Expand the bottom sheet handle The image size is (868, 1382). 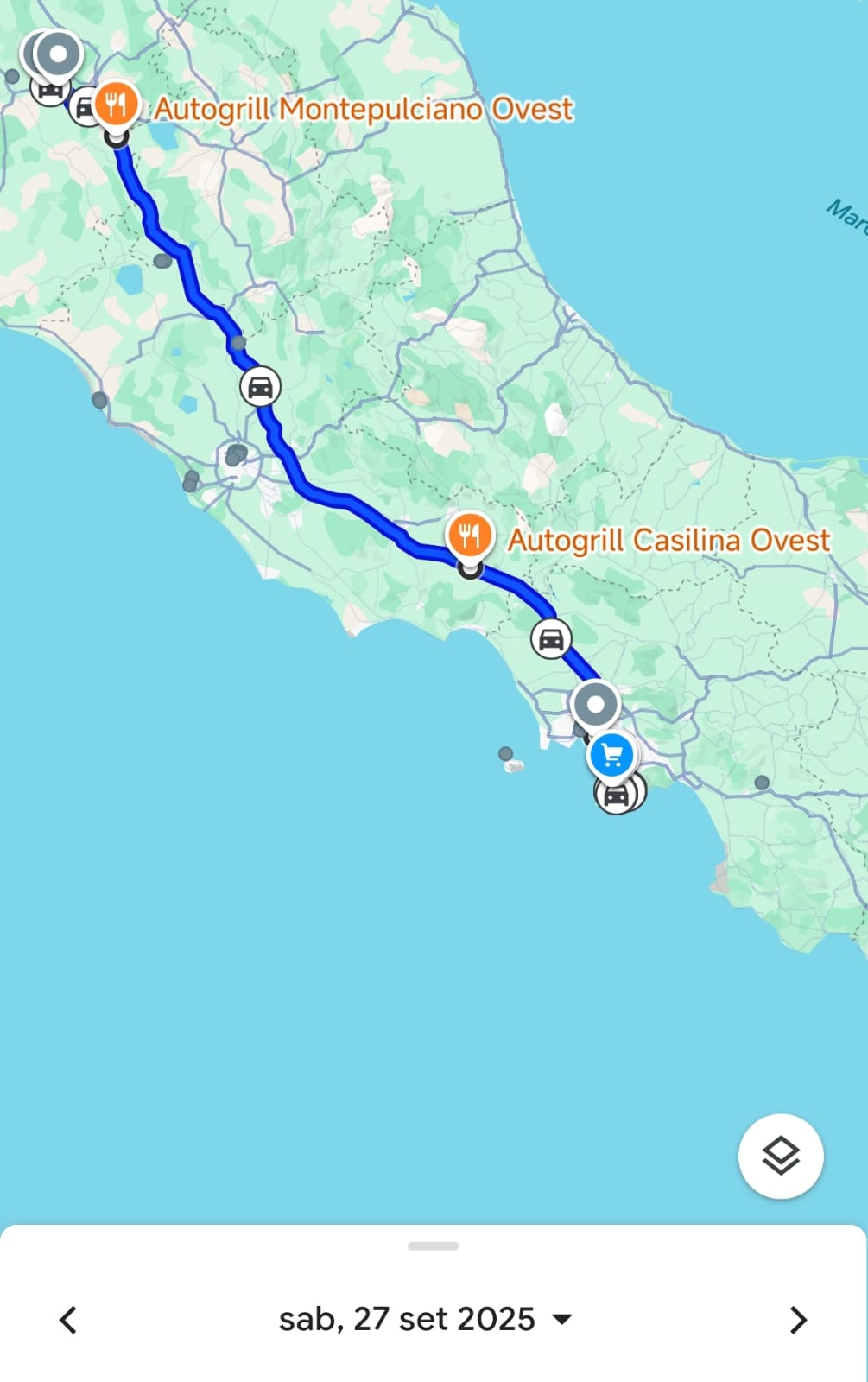434,1246
